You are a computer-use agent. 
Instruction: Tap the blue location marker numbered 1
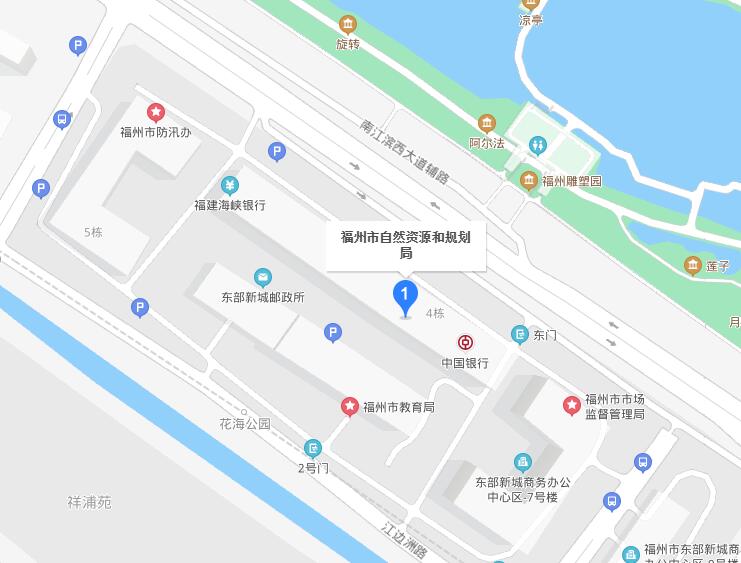coord(405,296)
